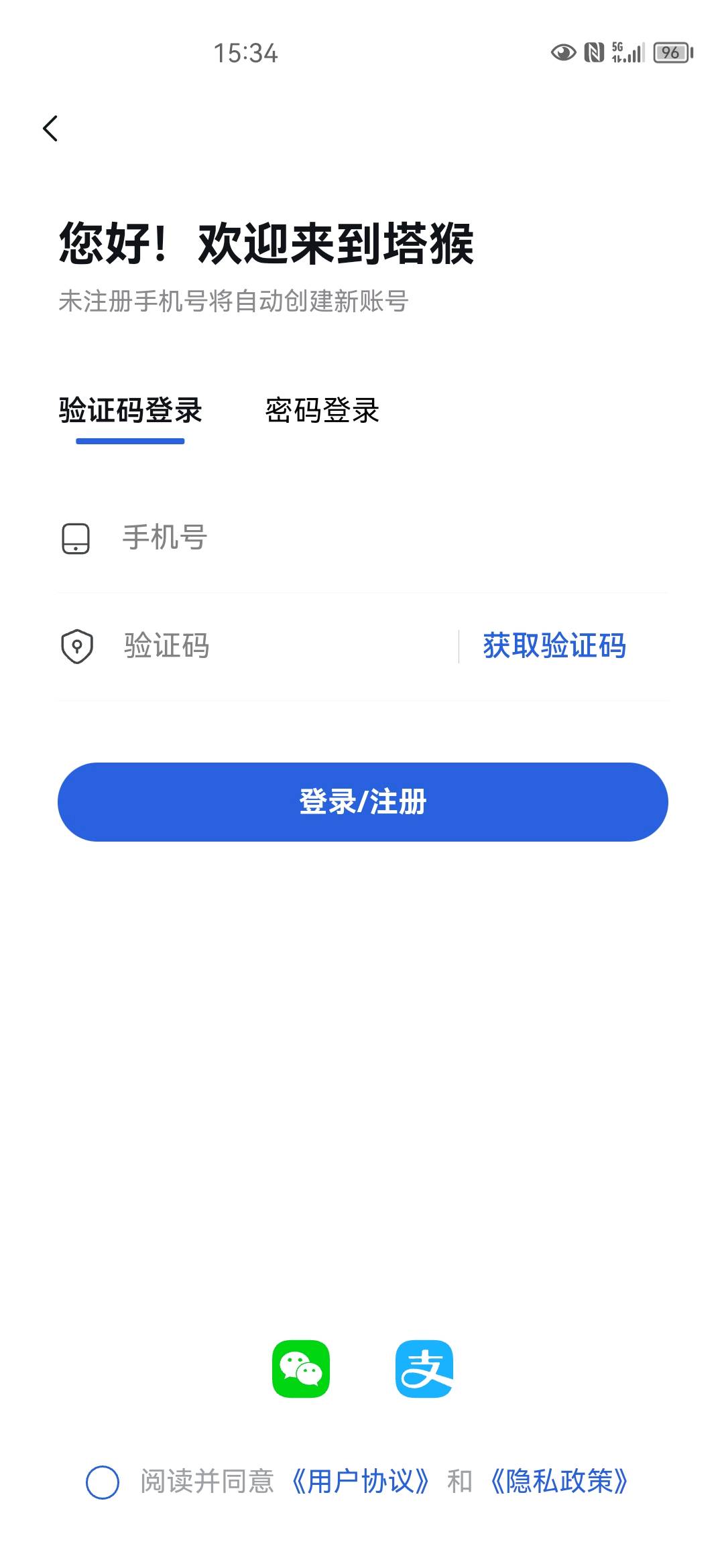Image resolution: width=724 pixels, height=1568 pixels.
Task: Switch to the 密码登录 tab
Action: tap(322, 410)
